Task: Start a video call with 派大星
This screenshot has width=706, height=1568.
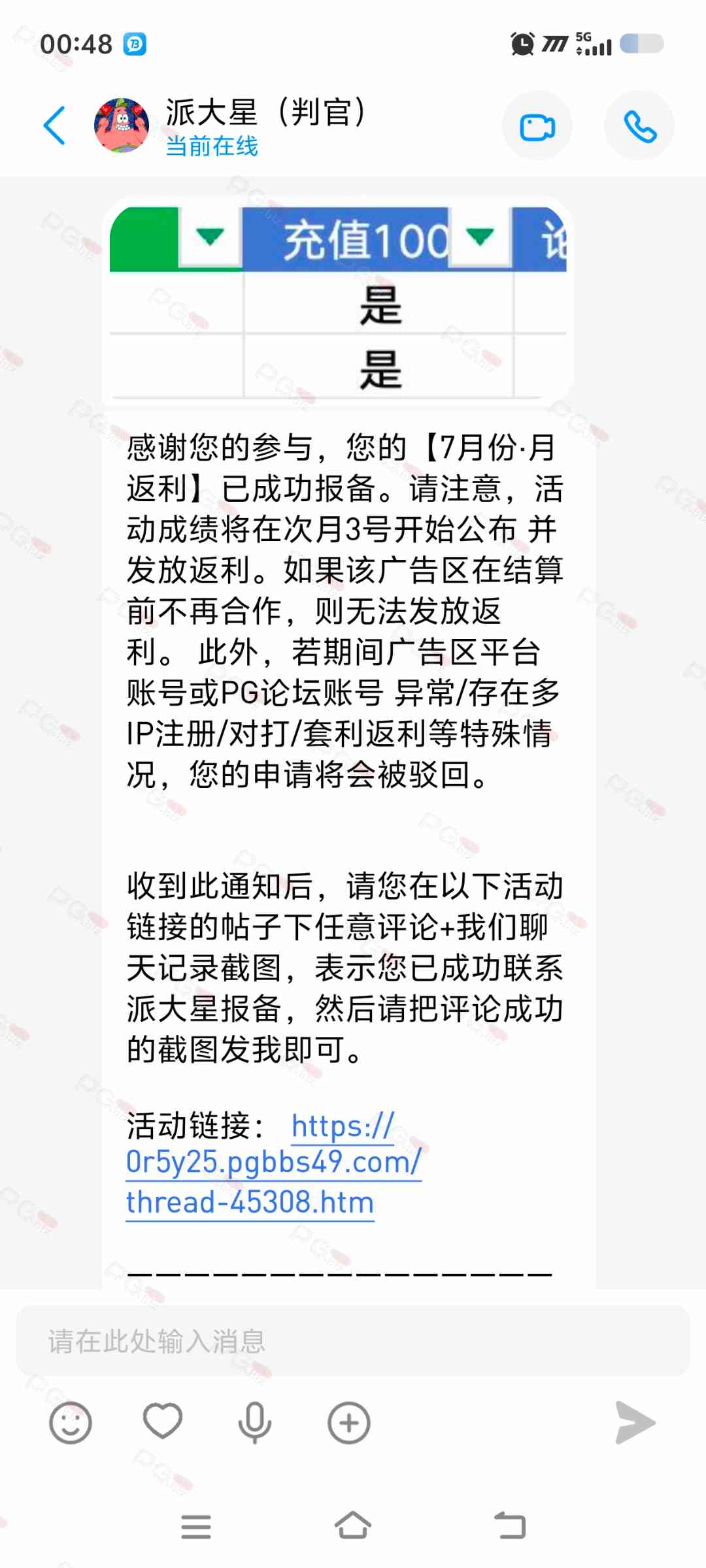Action: click(537, 126)
